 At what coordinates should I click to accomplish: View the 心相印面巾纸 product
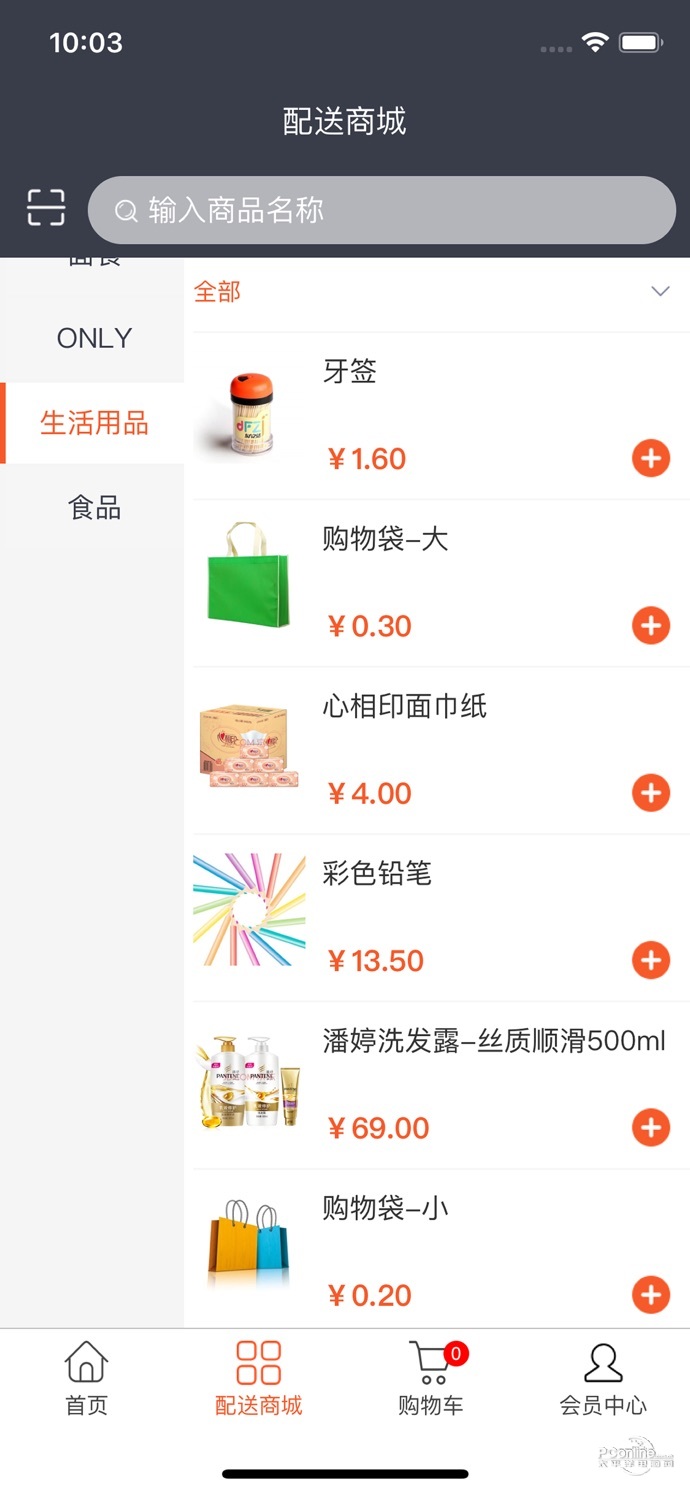[x=404, y=707]
